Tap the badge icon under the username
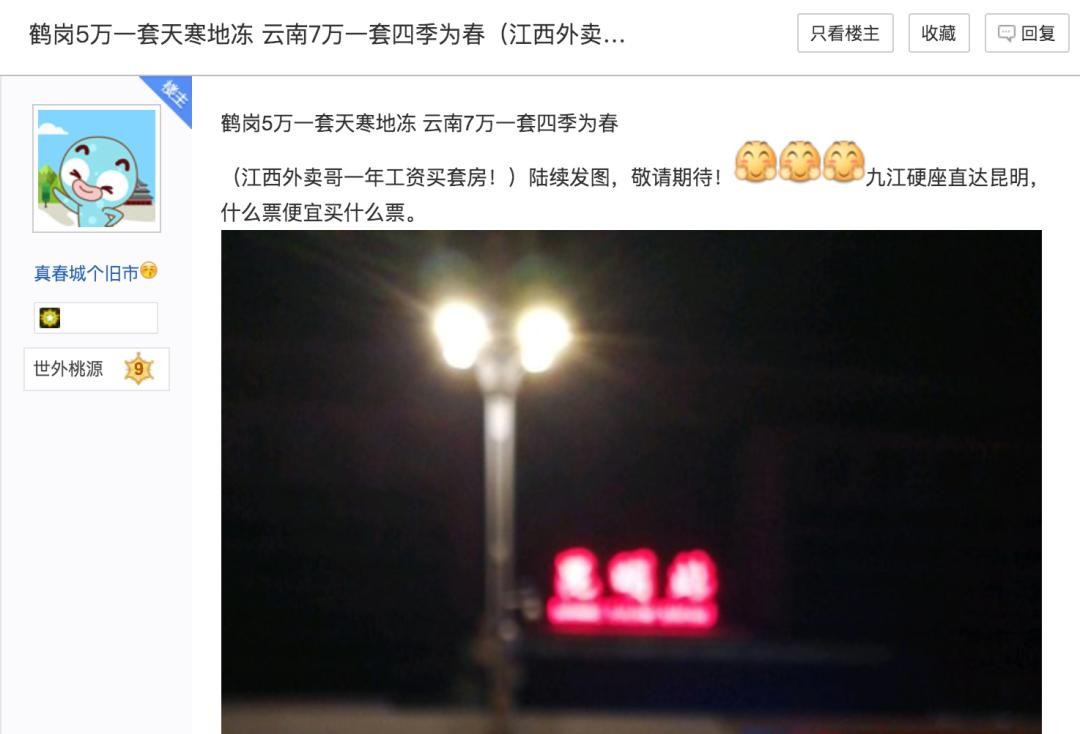The height and width of the screenshot is (734, 1080). 50,318
